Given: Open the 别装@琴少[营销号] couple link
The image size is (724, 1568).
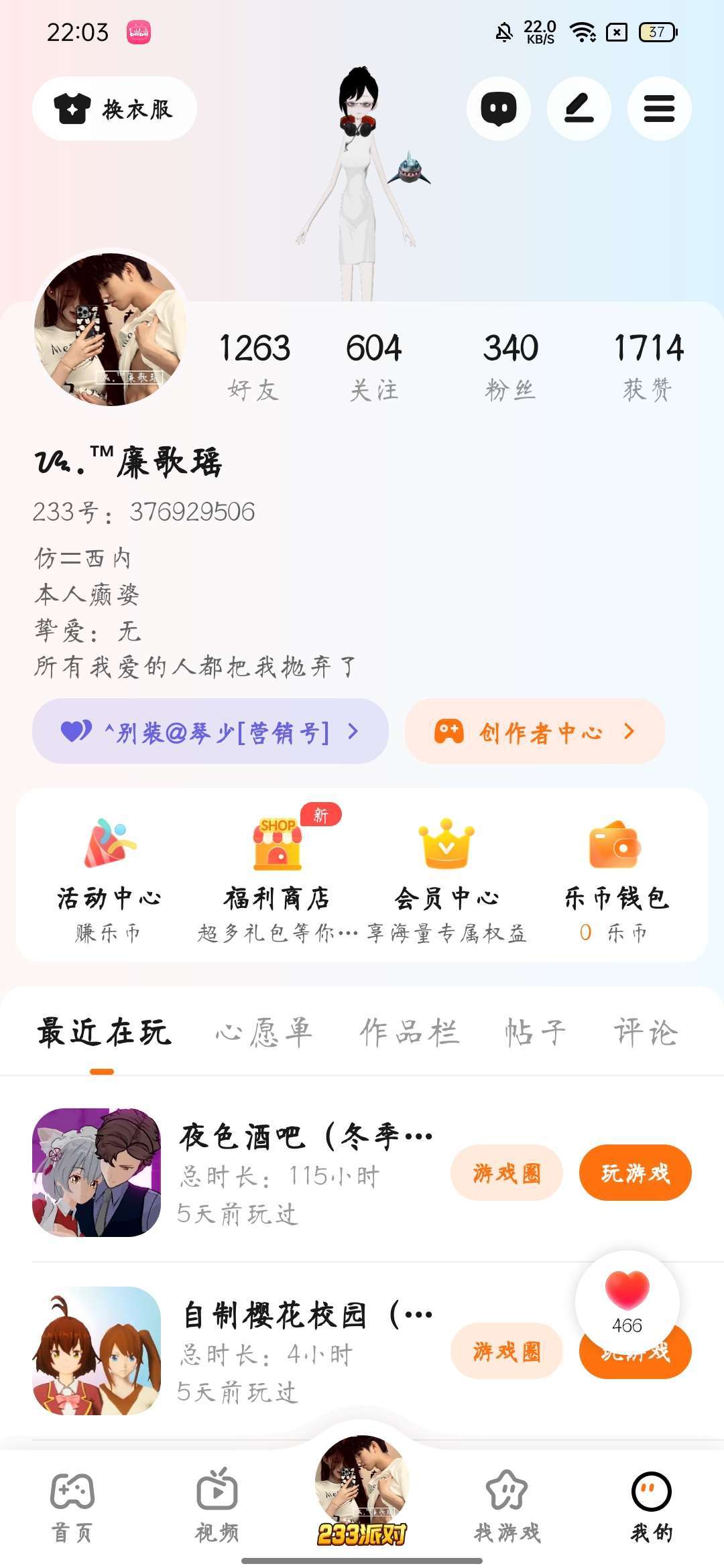Looking at the screenshot, I should pyautogui.click(x=210, y=732).
